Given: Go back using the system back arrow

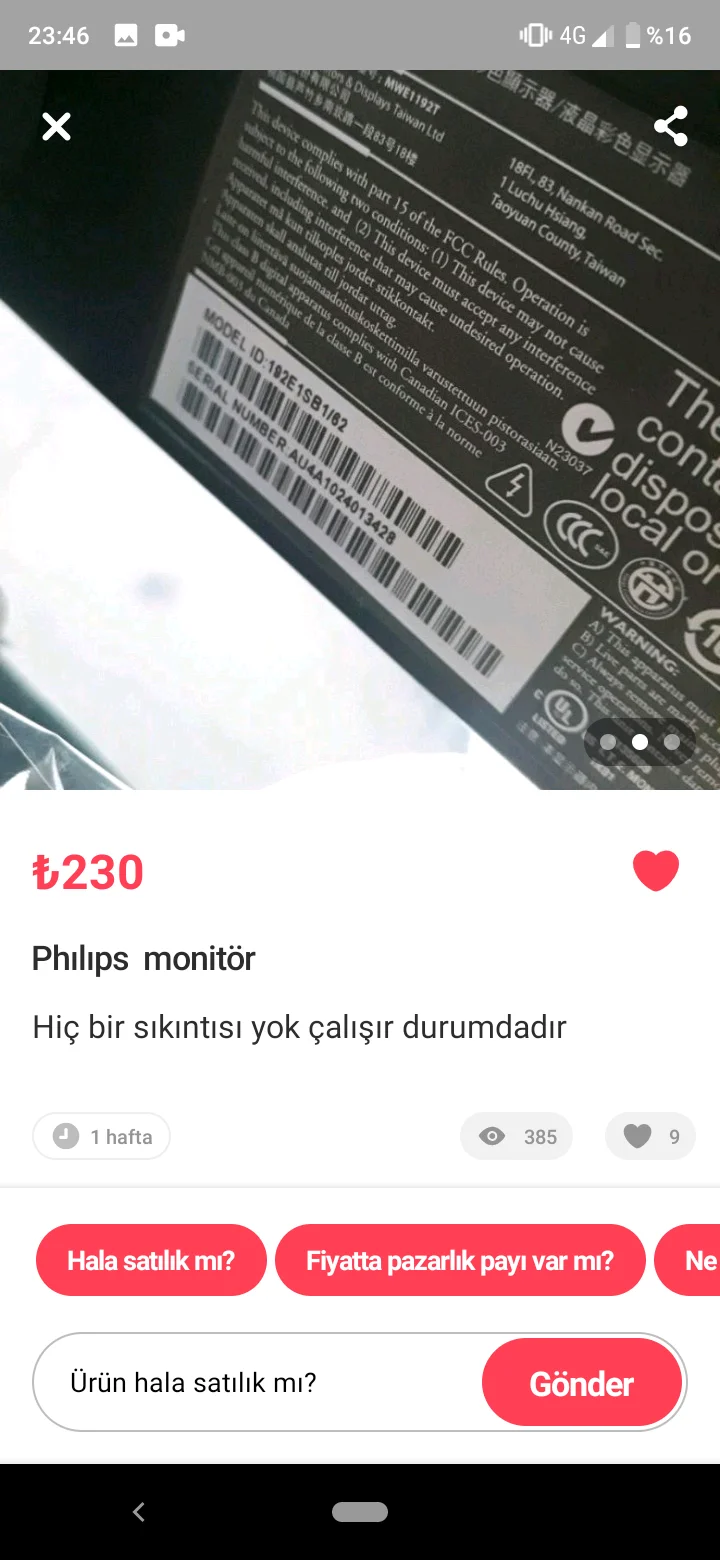Looking at the screenshot, I should (139, 1512).
